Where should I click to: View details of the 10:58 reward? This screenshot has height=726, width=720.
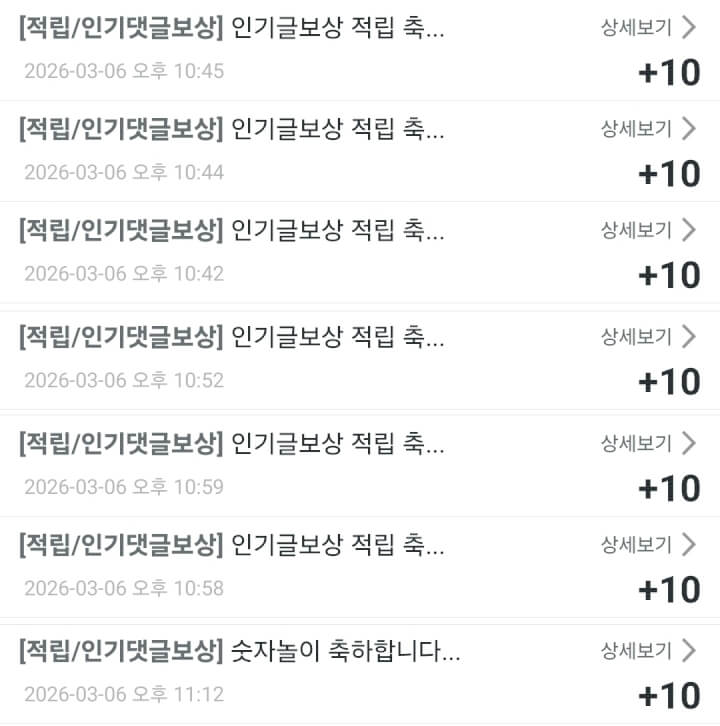[647, 545]
